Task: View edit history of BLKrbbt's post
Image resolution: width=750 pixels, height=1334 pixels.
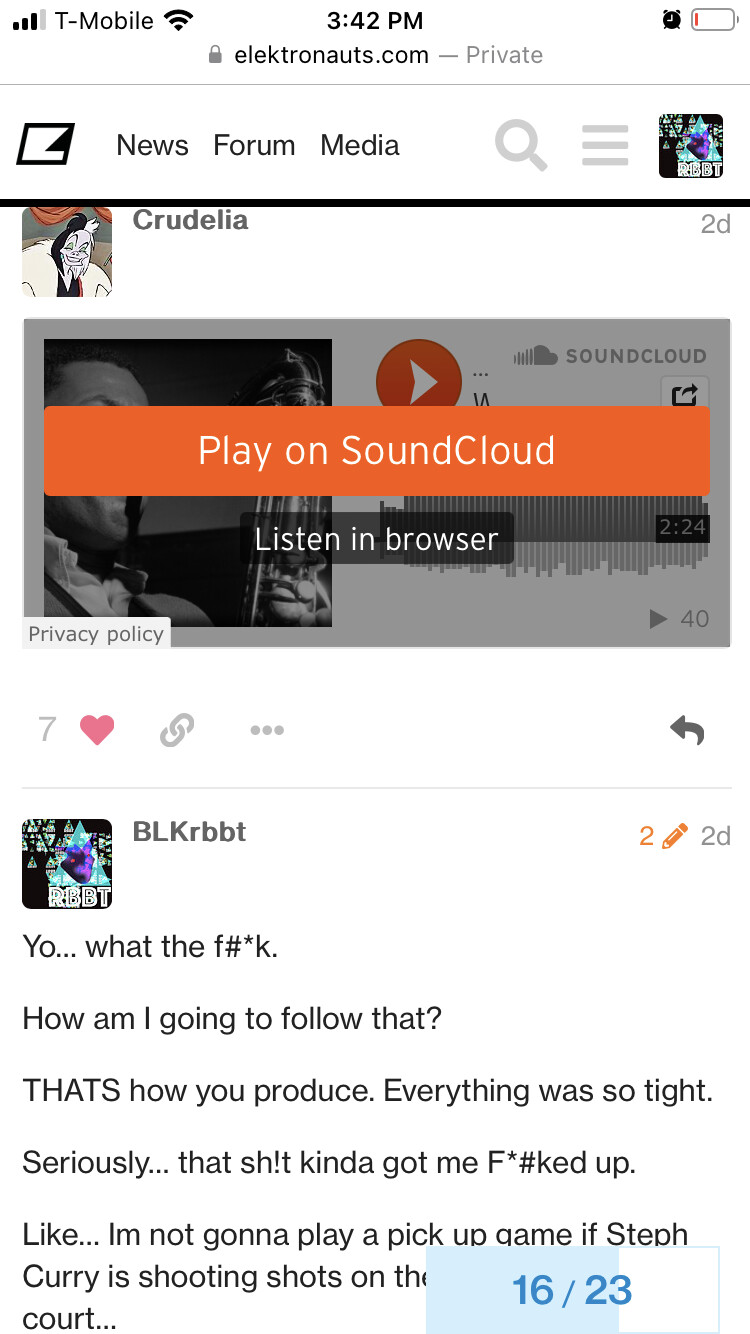Action: click(663, 835)
